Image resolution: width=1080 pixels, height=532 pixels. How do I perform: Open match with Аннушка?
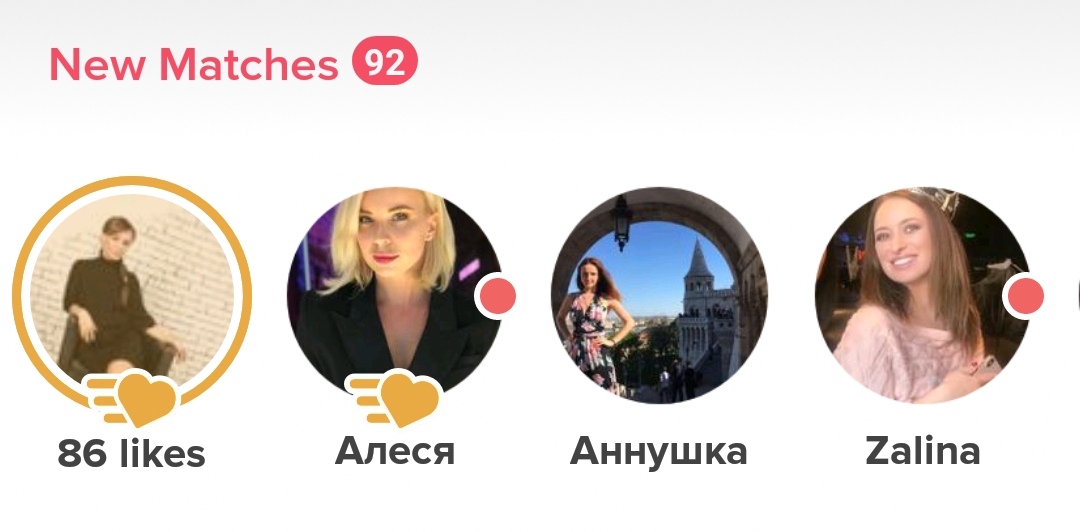point(658,296)
